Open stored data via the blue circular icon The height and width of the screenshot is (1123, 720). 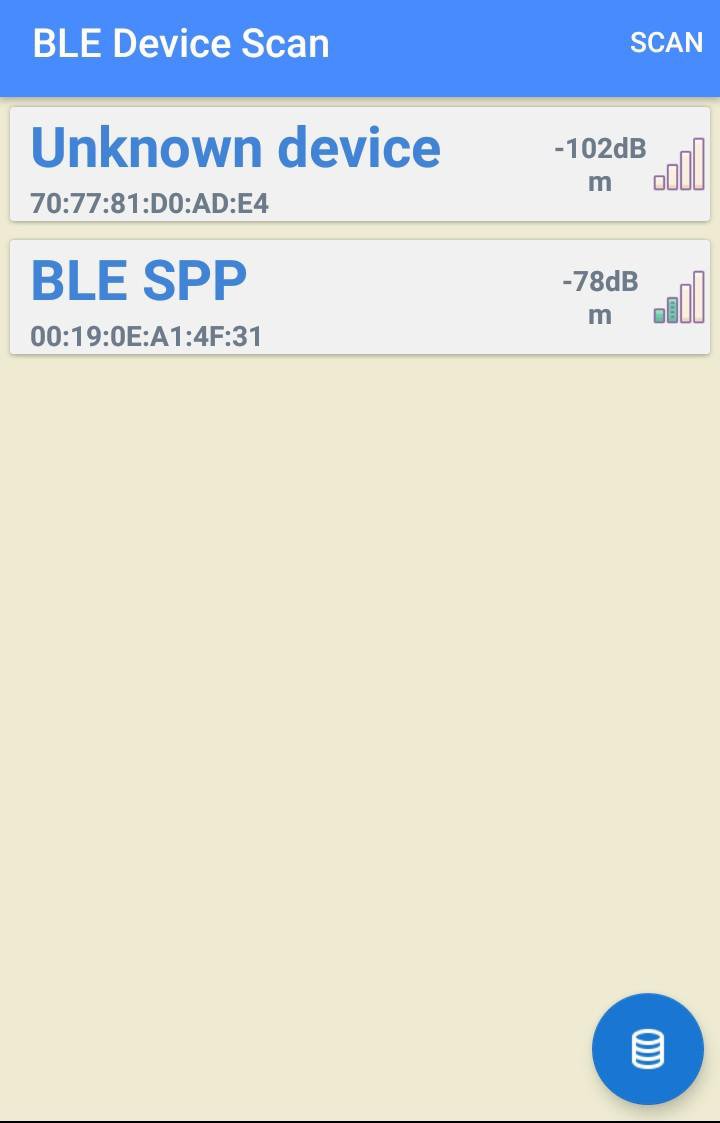point(647,1049)
